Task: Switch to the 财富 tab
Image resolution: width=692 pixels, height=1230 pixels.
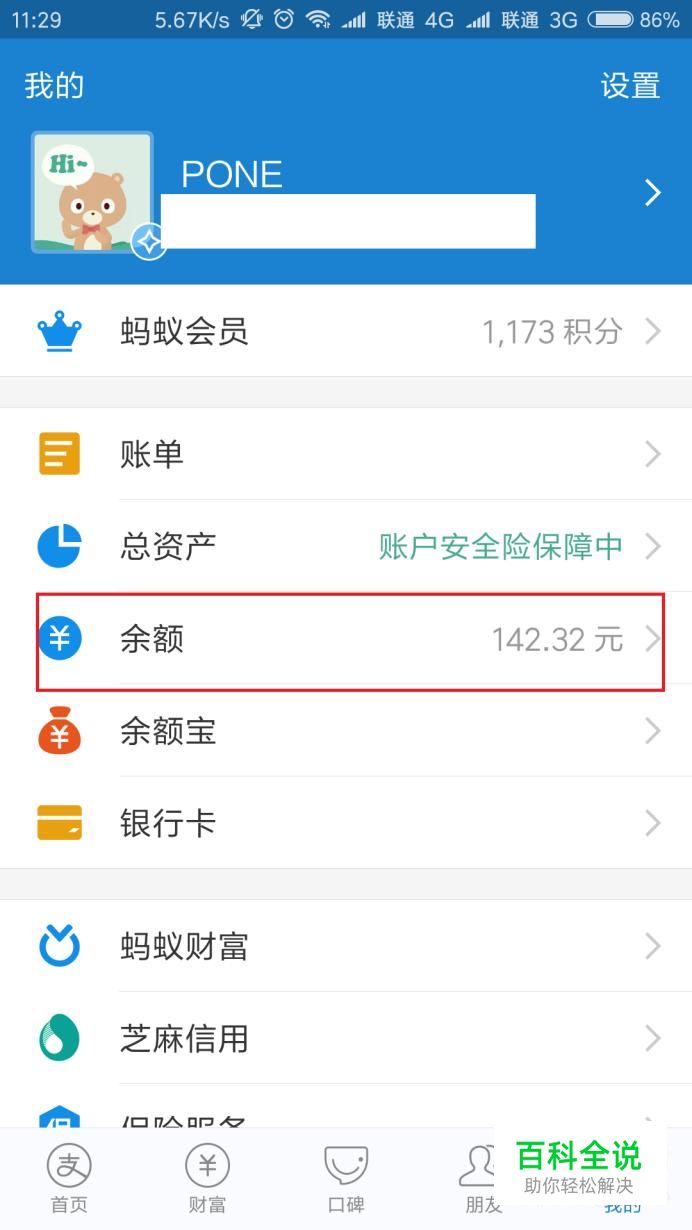Action: (207, 1179)
